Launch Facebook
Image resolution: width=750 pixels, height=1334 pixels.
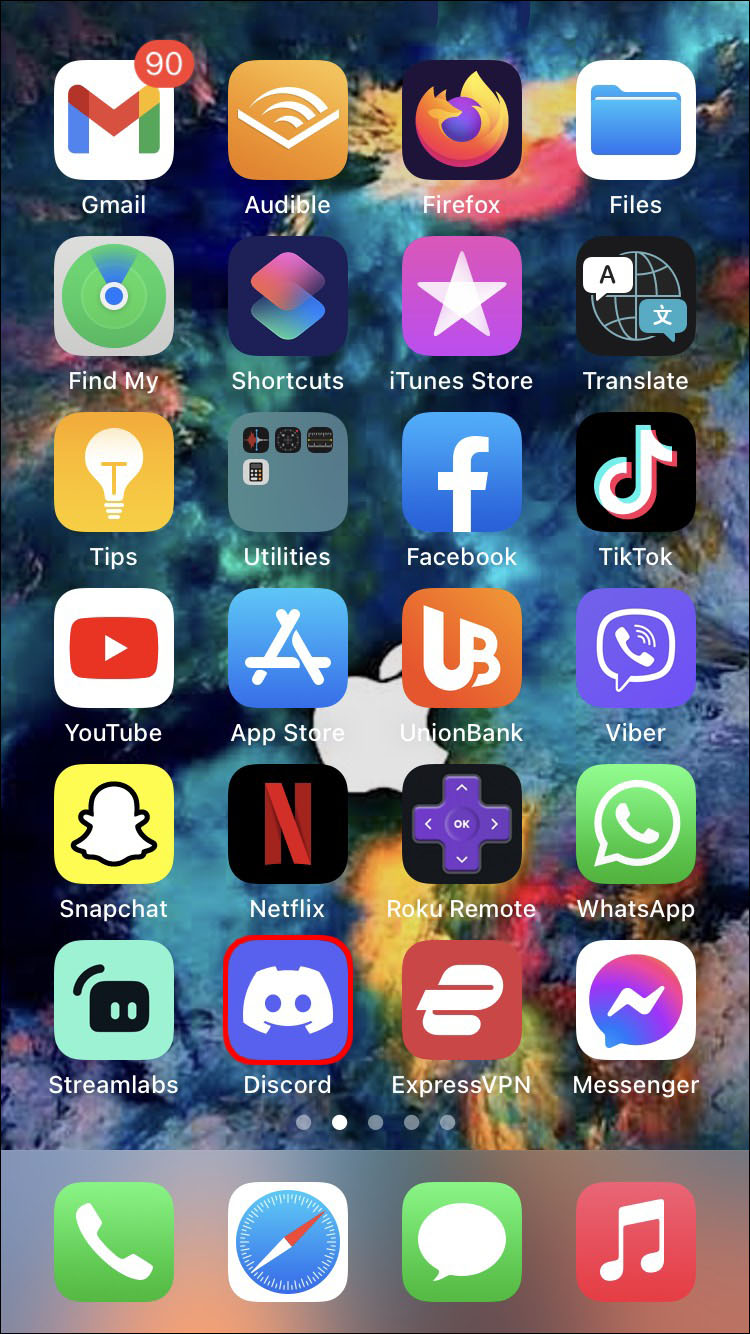pos(462,472)
